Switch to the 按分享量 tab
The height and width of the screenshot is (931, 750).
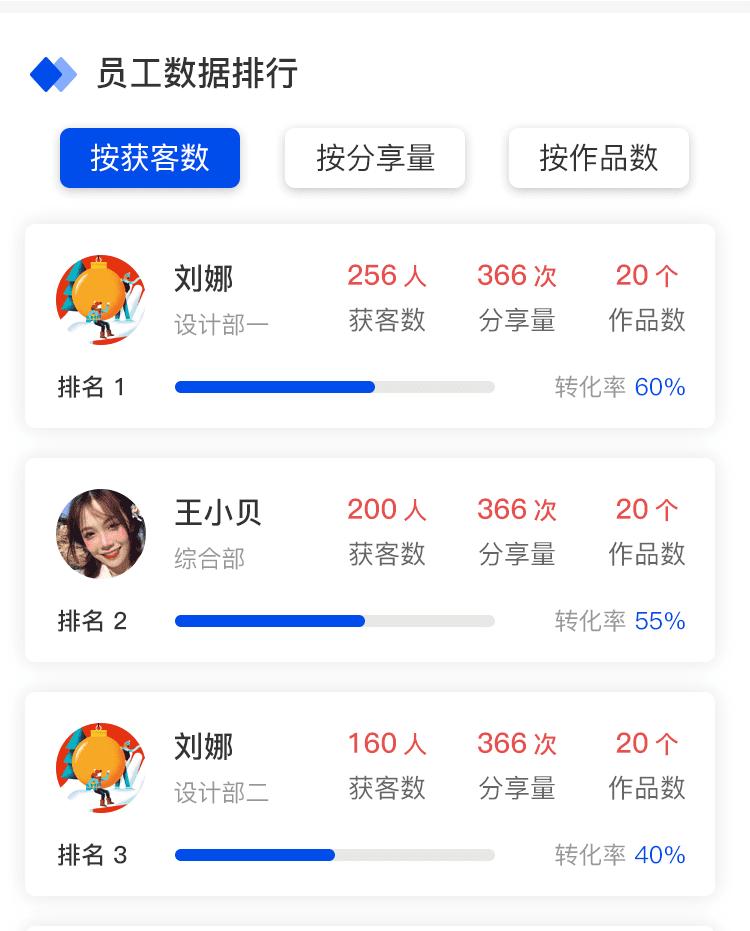[374, 157]
